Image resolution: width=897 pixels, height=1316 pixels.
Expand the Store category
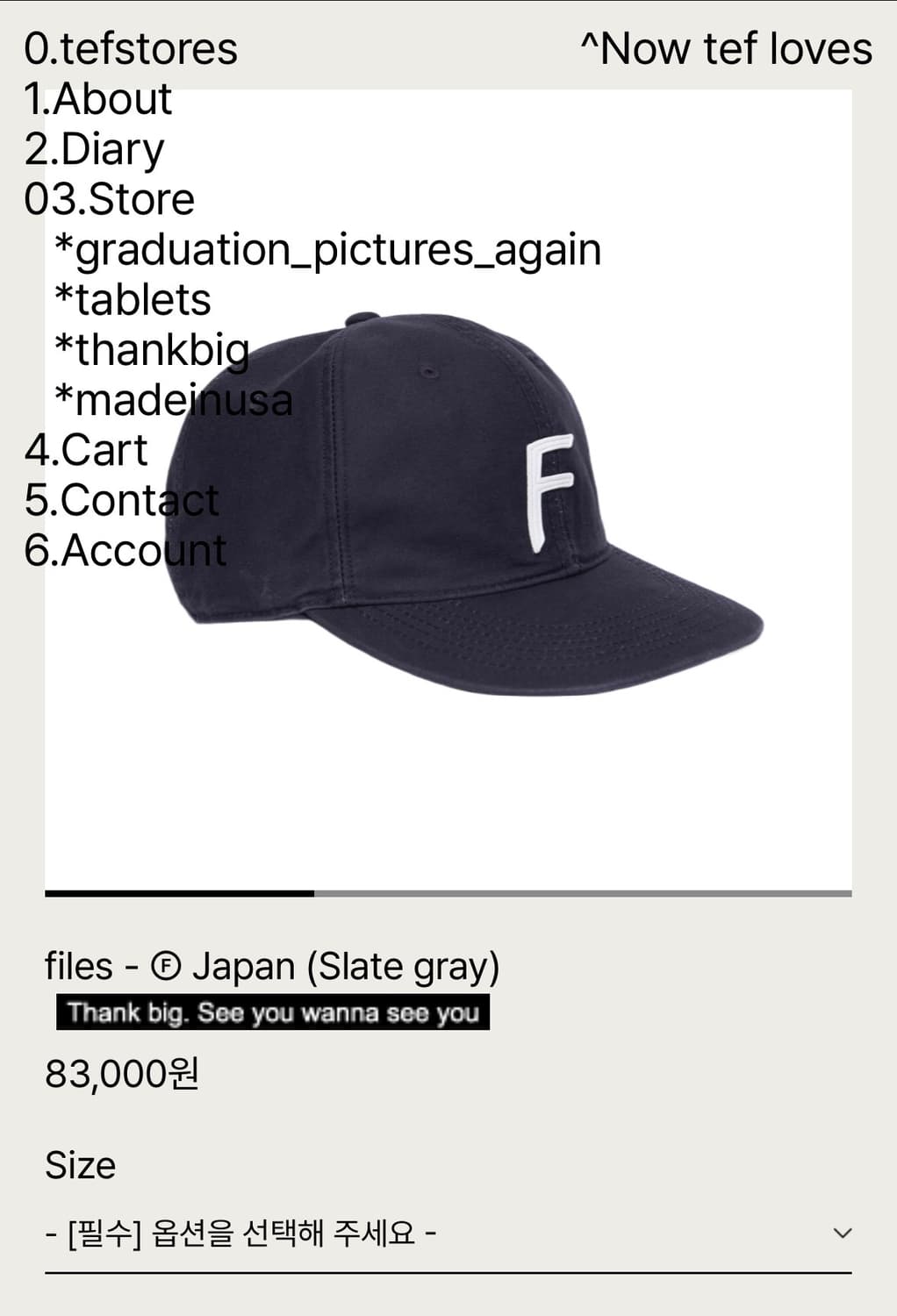pyautogui.click(x=110, y=199)
